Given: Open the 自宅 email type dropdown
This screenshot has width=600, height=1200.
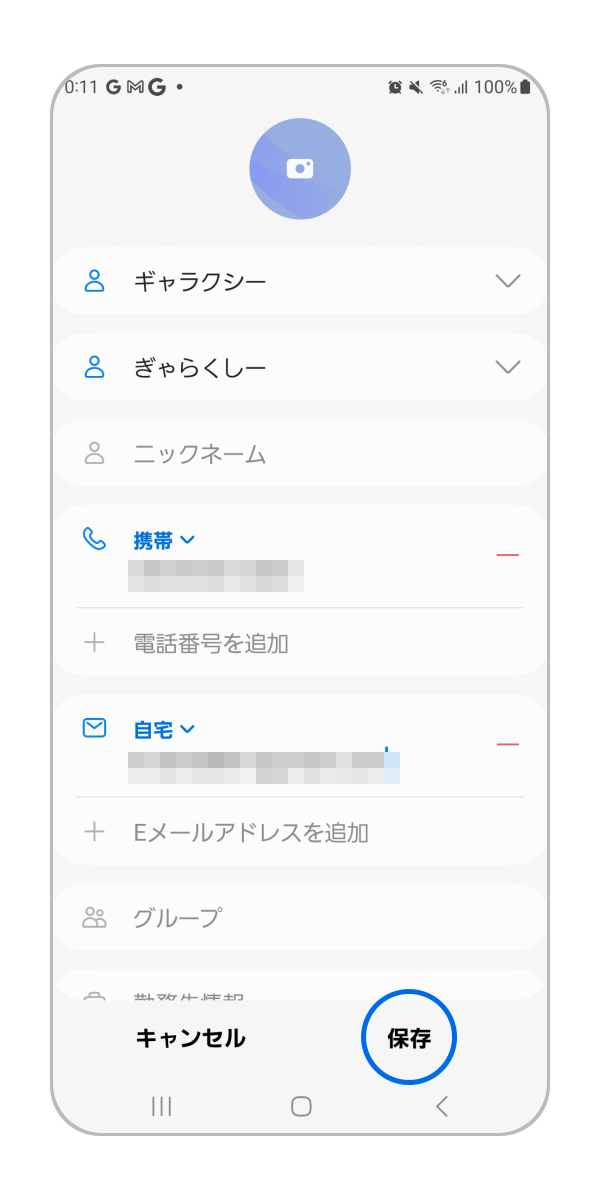Looking at the screenshot, I should point(164,730).
